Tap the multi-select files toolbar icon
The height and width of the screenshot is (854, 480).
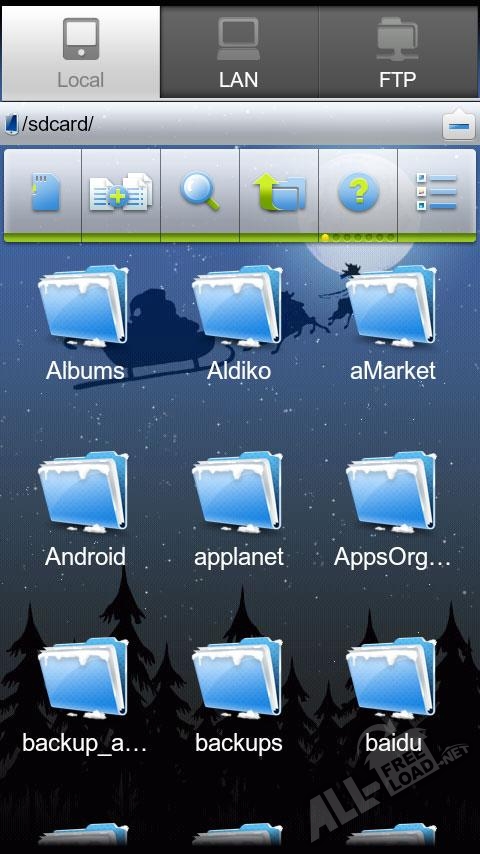tap(121, 192)
